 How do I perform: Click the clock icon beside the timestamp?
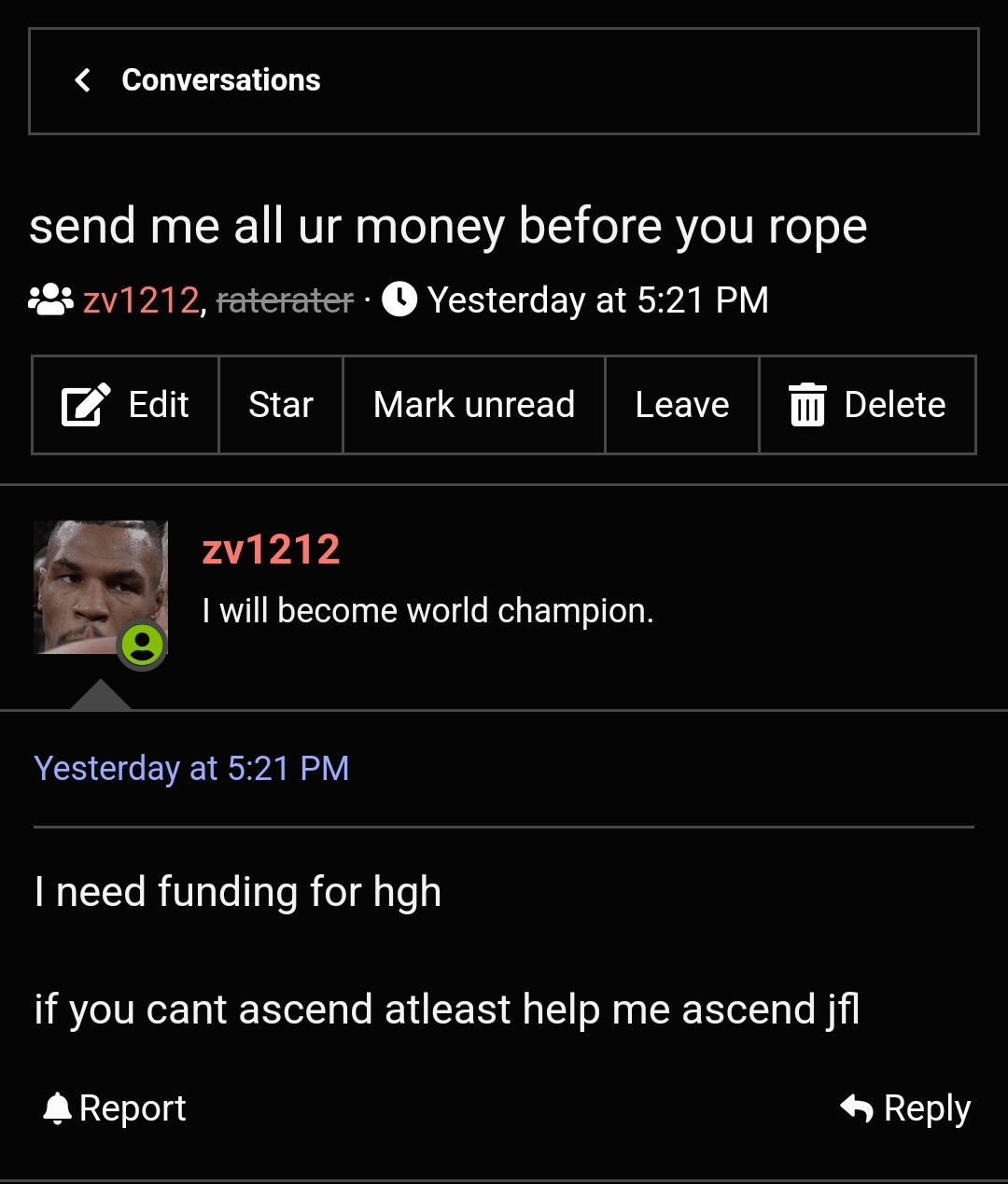[x=399, y=300]
